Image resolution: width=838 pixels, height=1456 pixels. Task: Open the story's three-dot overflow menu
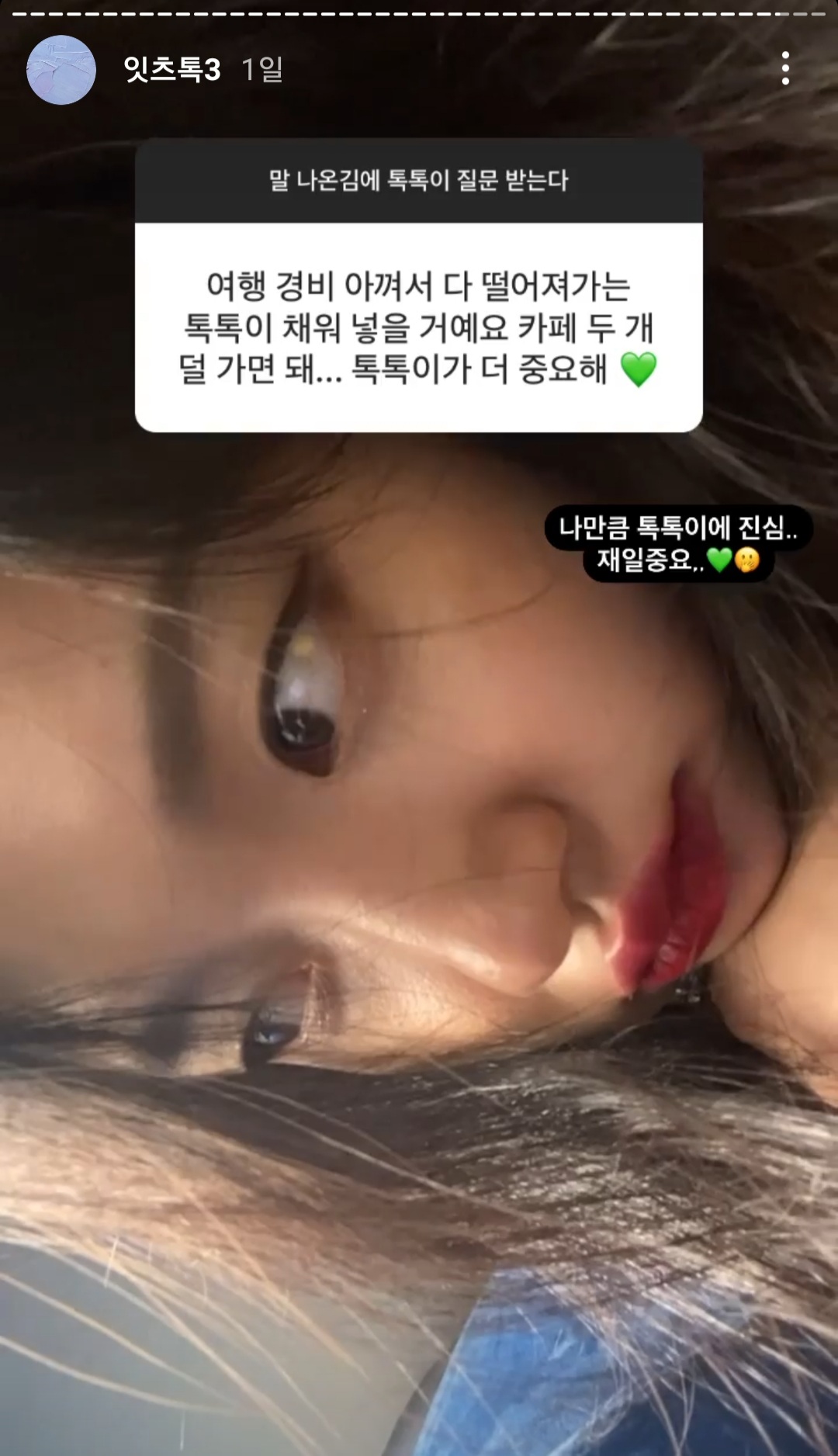tap(785, 69)
